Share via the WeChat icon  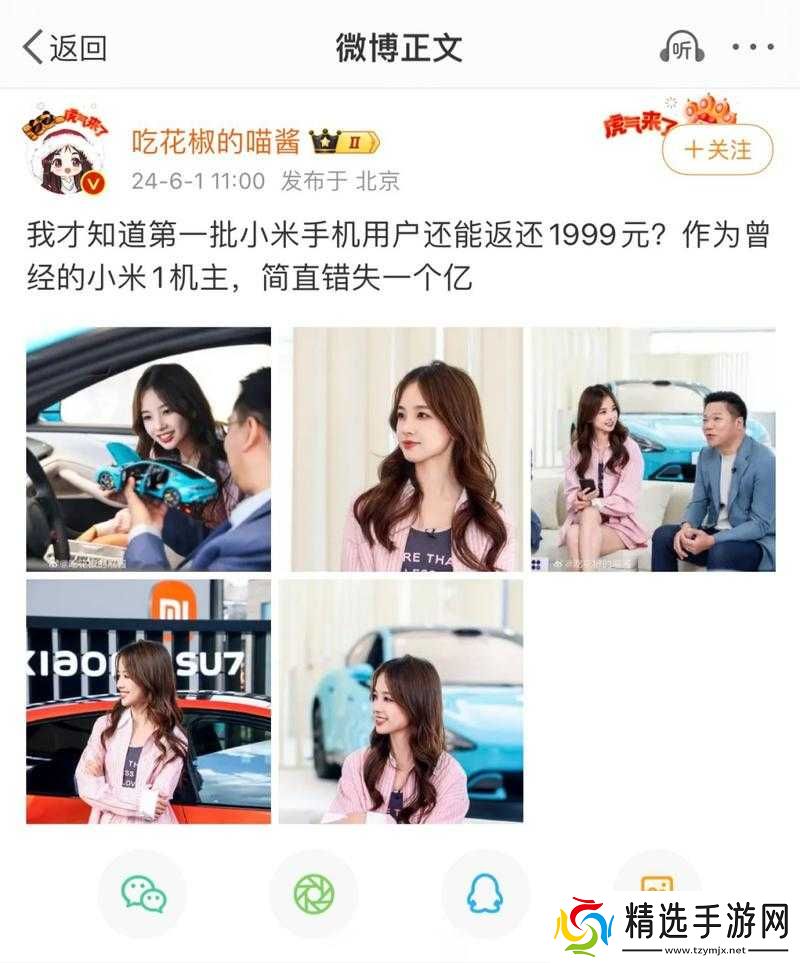143,893
